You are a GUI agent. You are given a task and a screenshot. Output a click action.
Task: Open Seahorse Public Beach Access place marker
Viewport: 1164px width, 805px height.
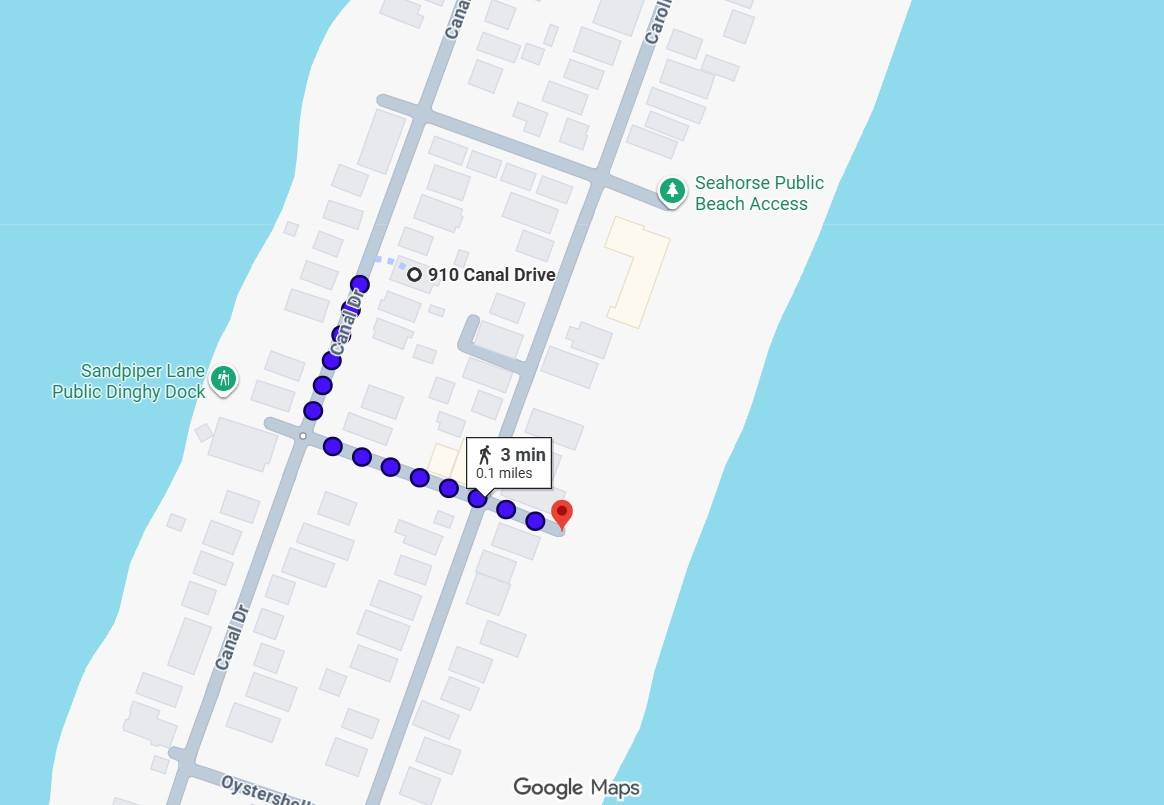672,190
